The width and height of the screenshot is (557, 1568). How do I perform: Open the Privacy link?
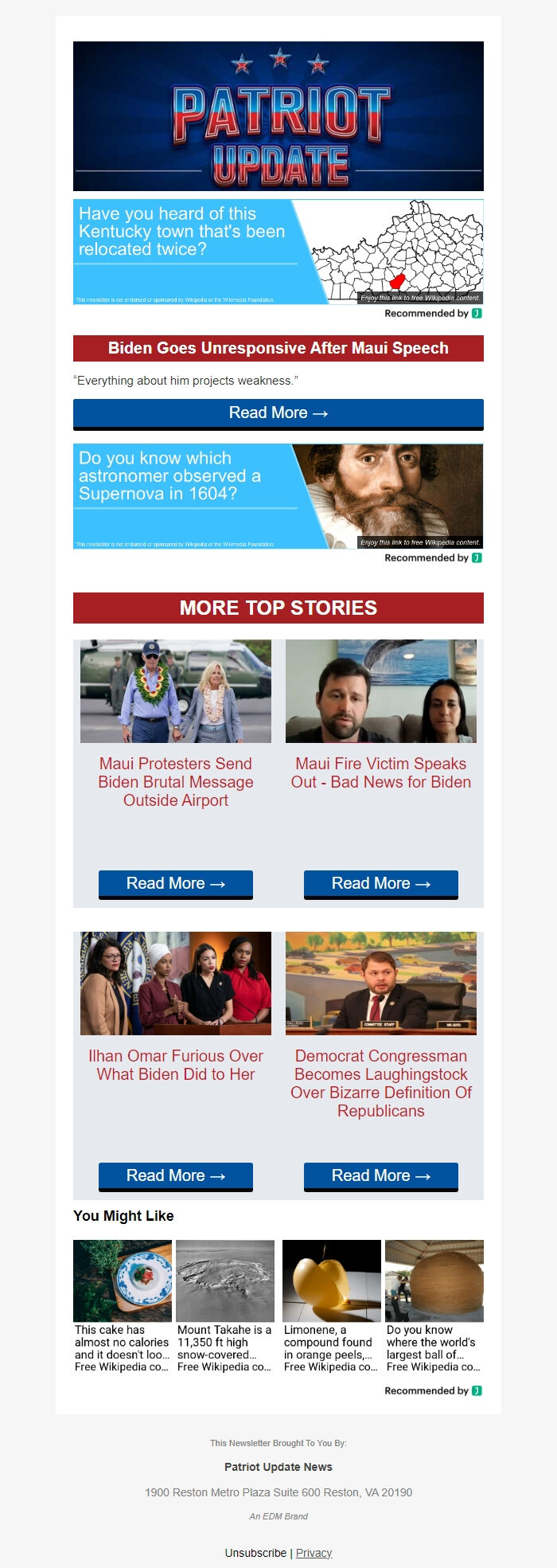pos(314,1553)
